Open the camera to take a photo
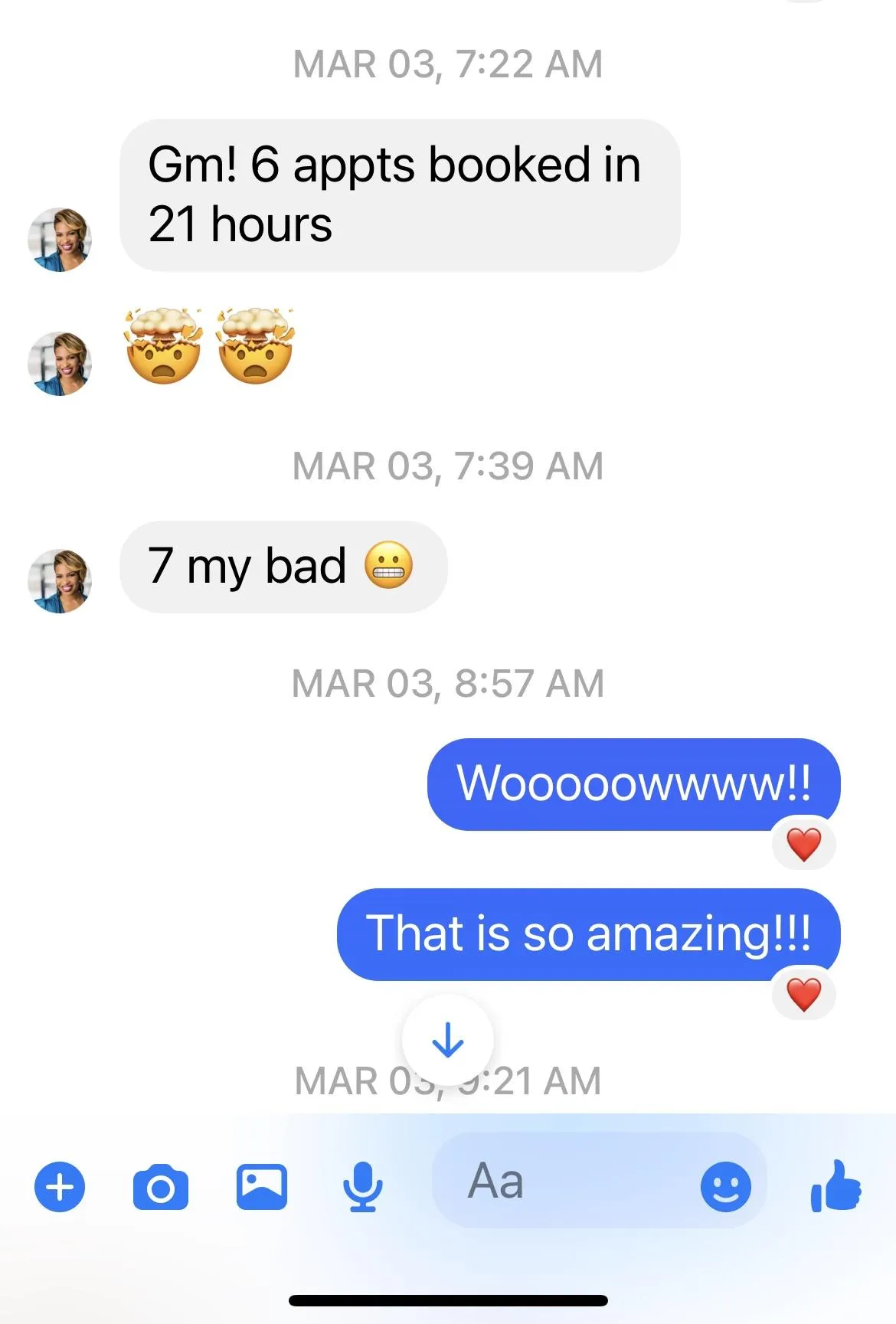The width and height of the screenshot is (896, 1324). [160, 1188]
